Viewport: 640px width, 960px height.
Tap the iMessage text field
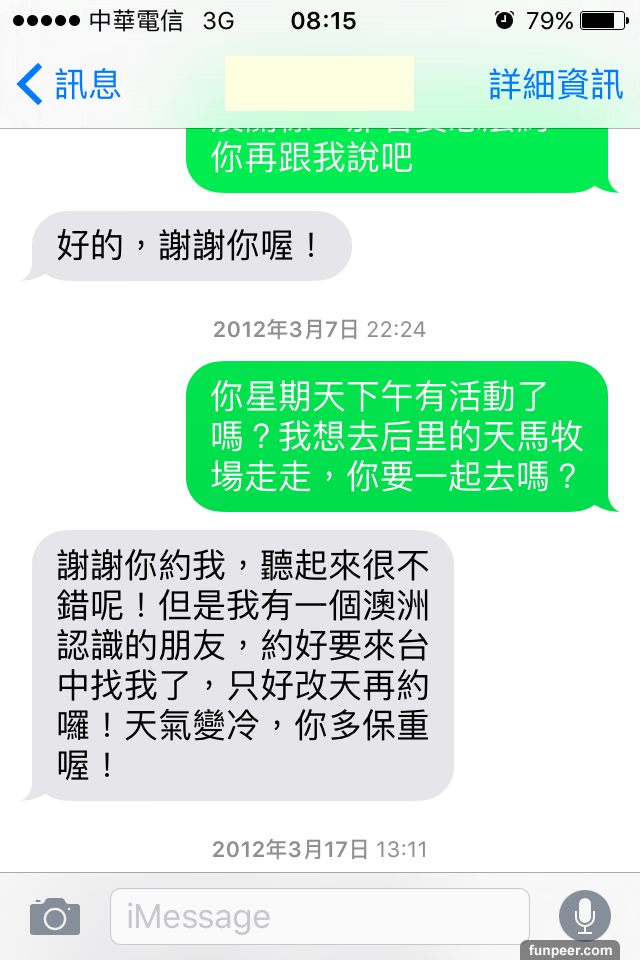(x=318, y=916)
